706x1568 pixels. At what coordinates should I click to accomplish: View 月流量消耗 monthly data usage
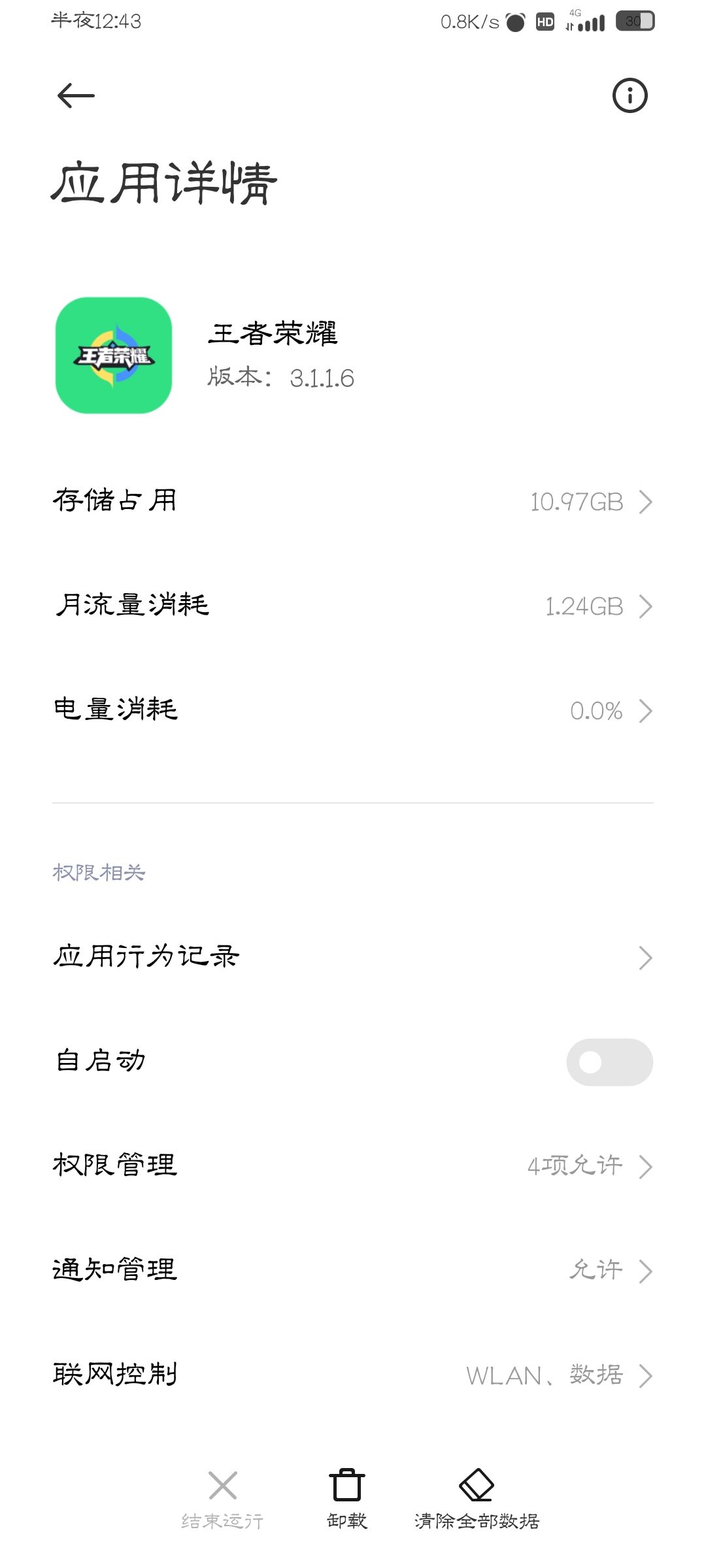coord(353,606)
